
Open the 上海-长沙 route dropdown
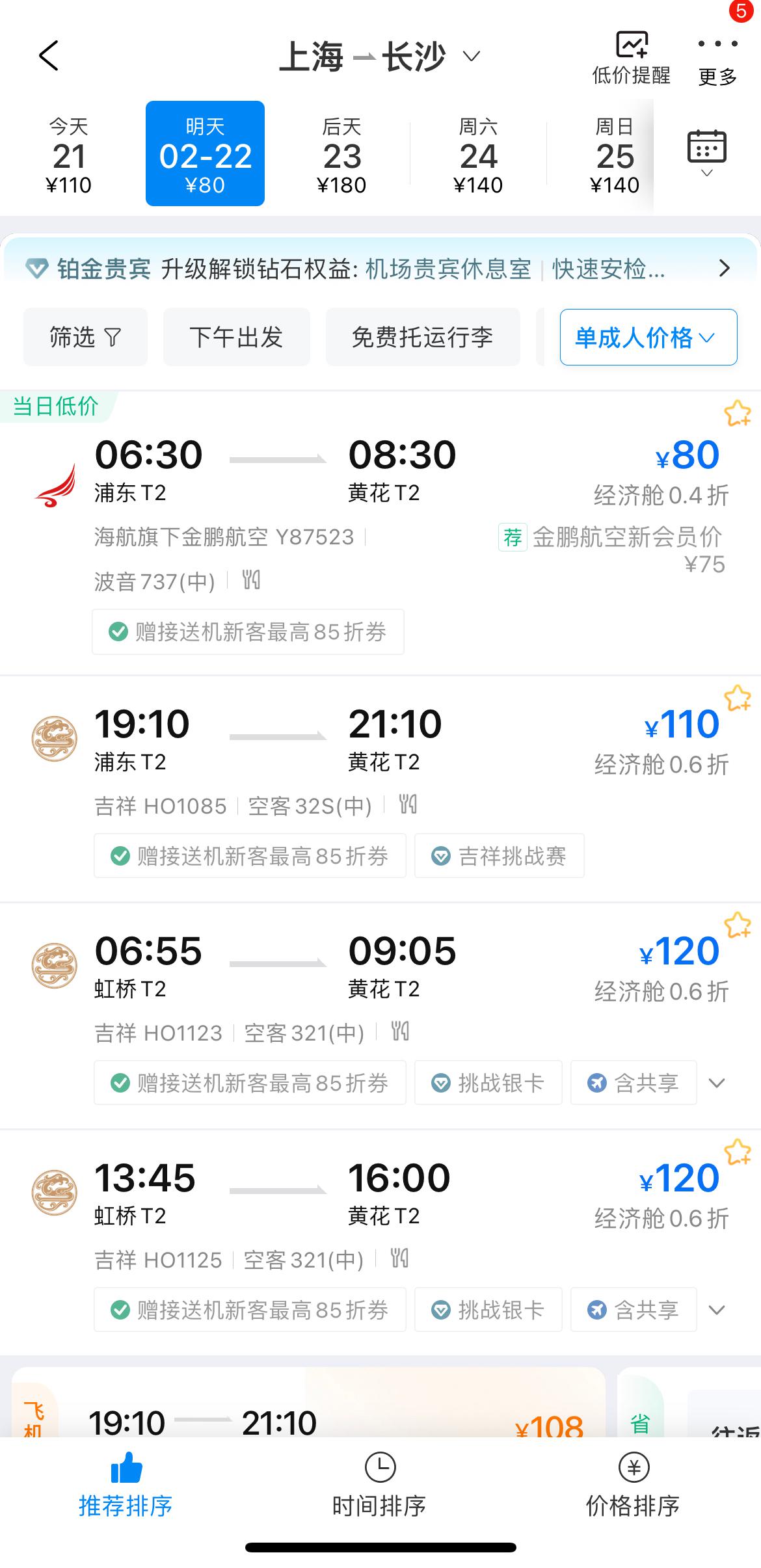(x=379, y=57)
